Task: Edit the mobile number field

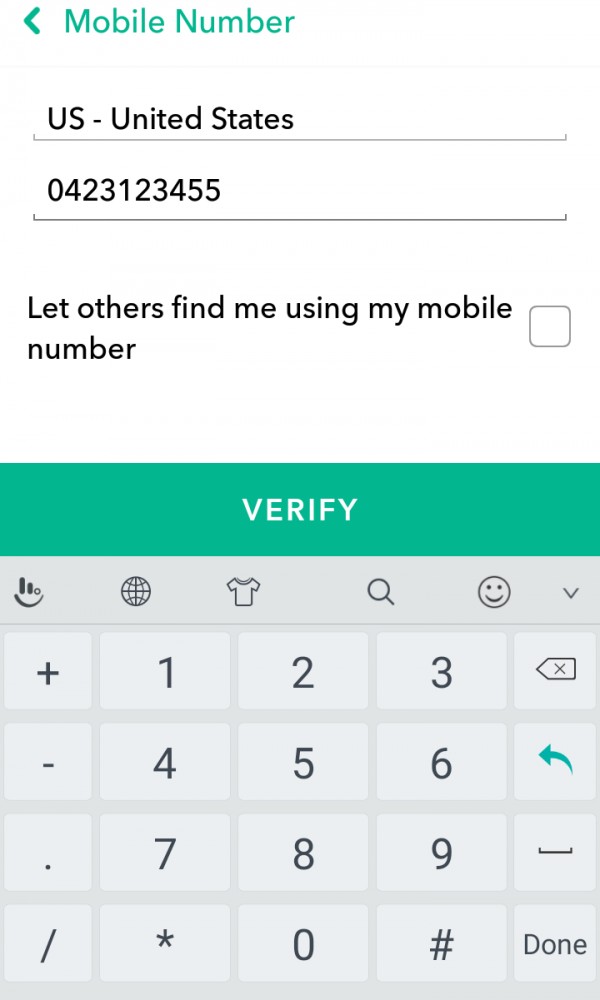Action: click(299, 191)
